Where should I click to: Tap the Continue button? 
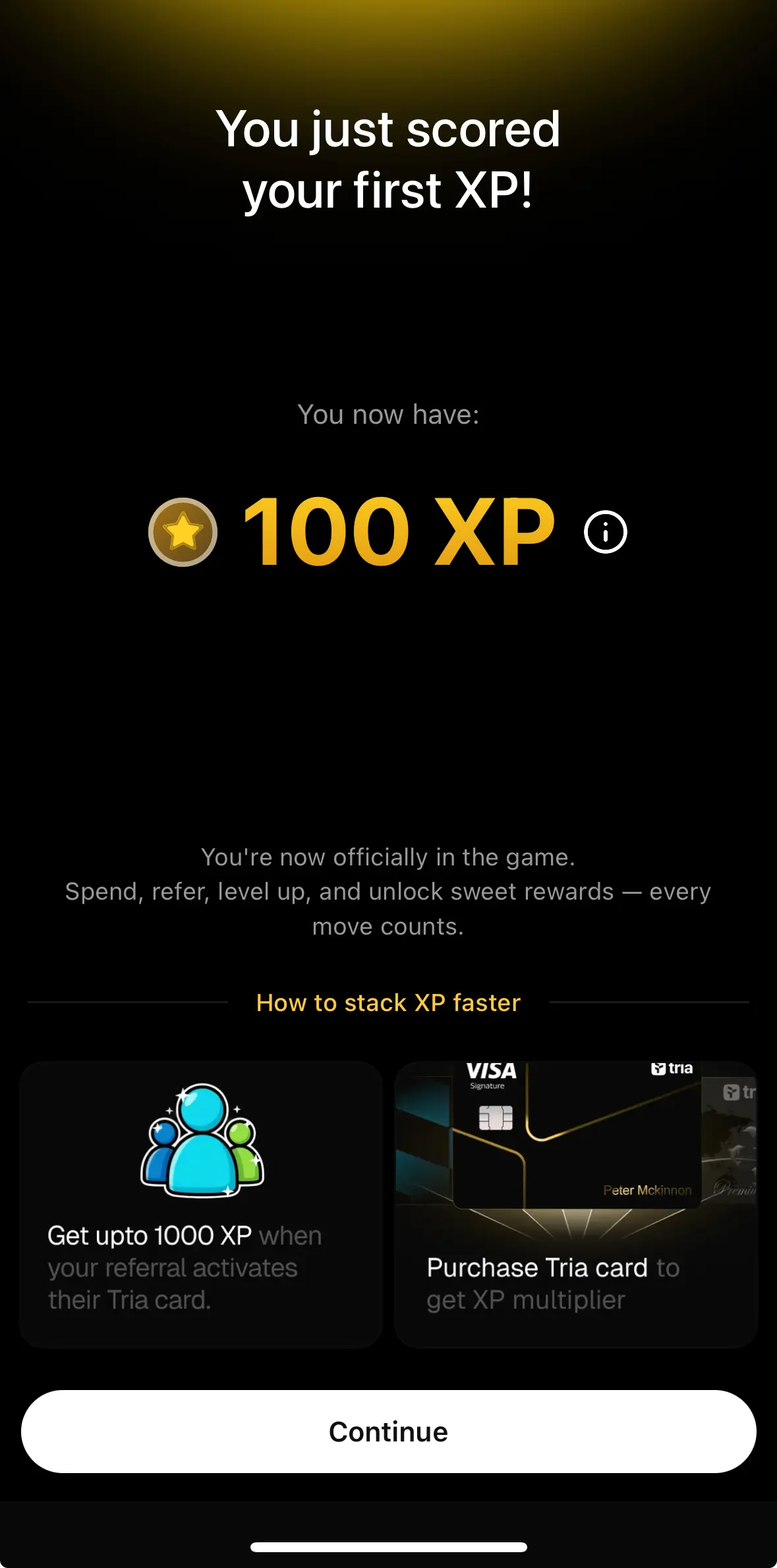click(388, 1431)
